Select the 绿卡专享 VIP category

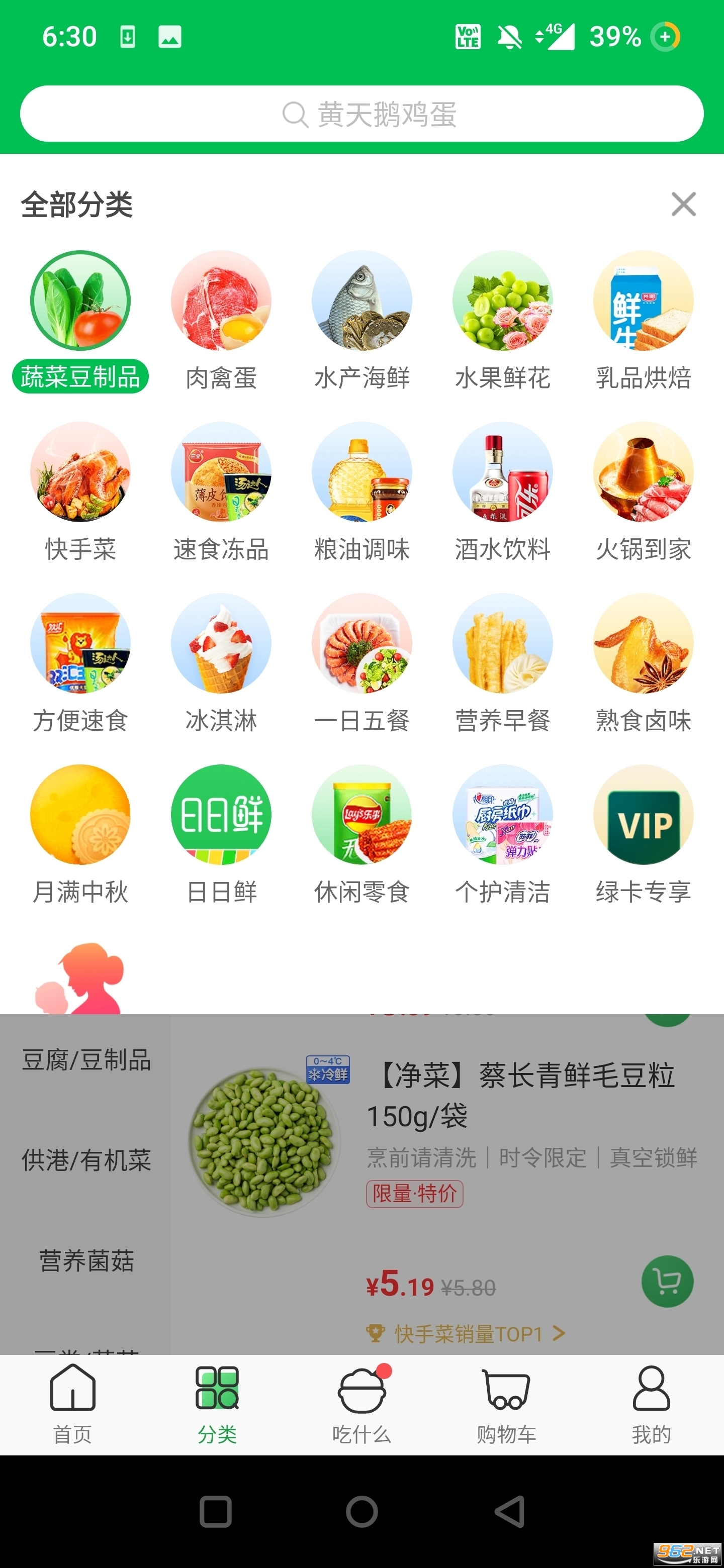pos(643,835)
